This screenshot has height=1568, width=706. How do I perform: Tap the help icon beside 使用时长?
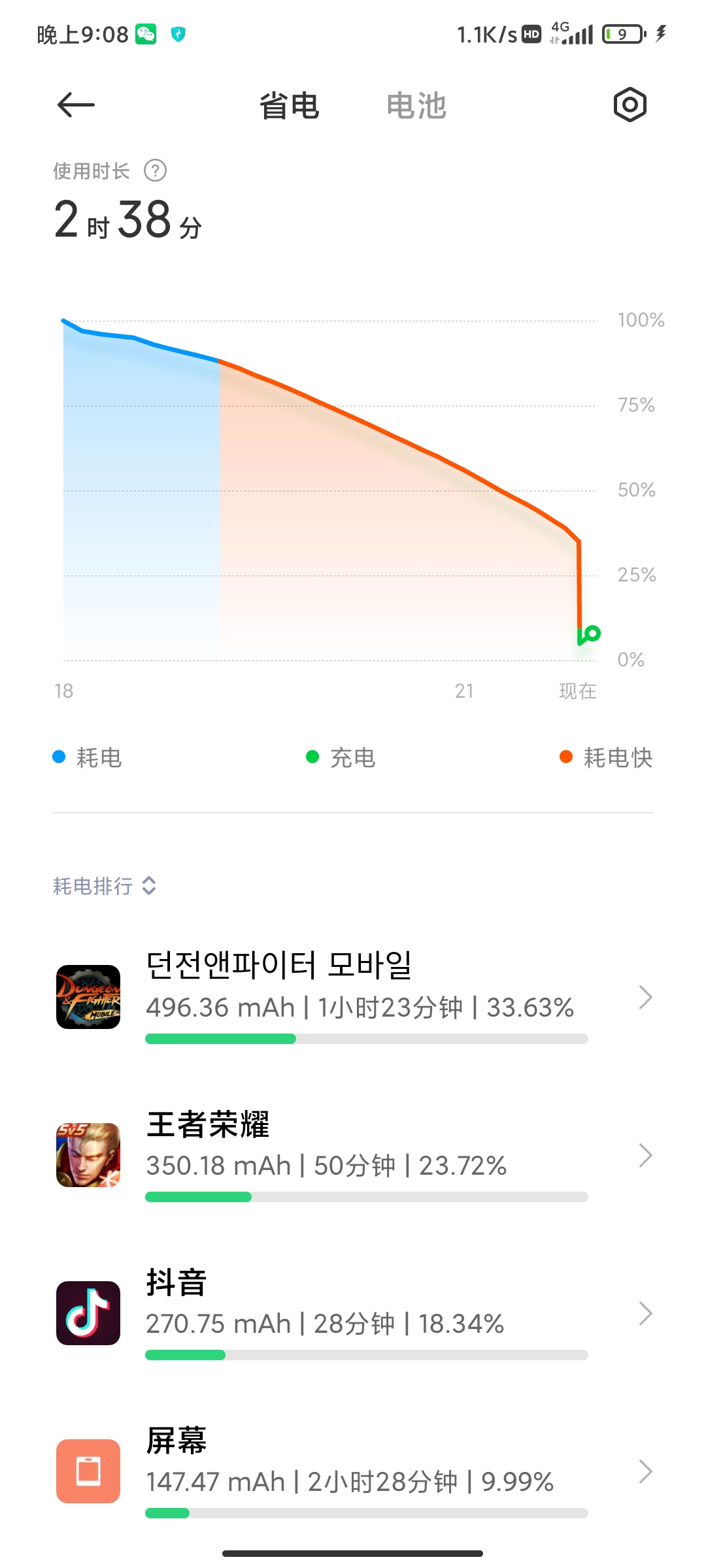tap(156, 171)
